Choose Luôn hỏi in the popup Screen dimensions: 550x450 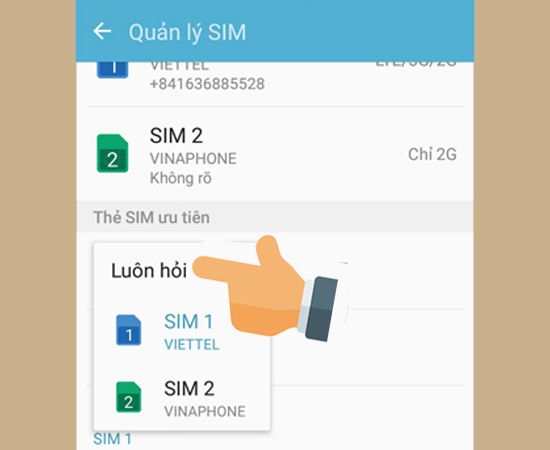(182, 271)
